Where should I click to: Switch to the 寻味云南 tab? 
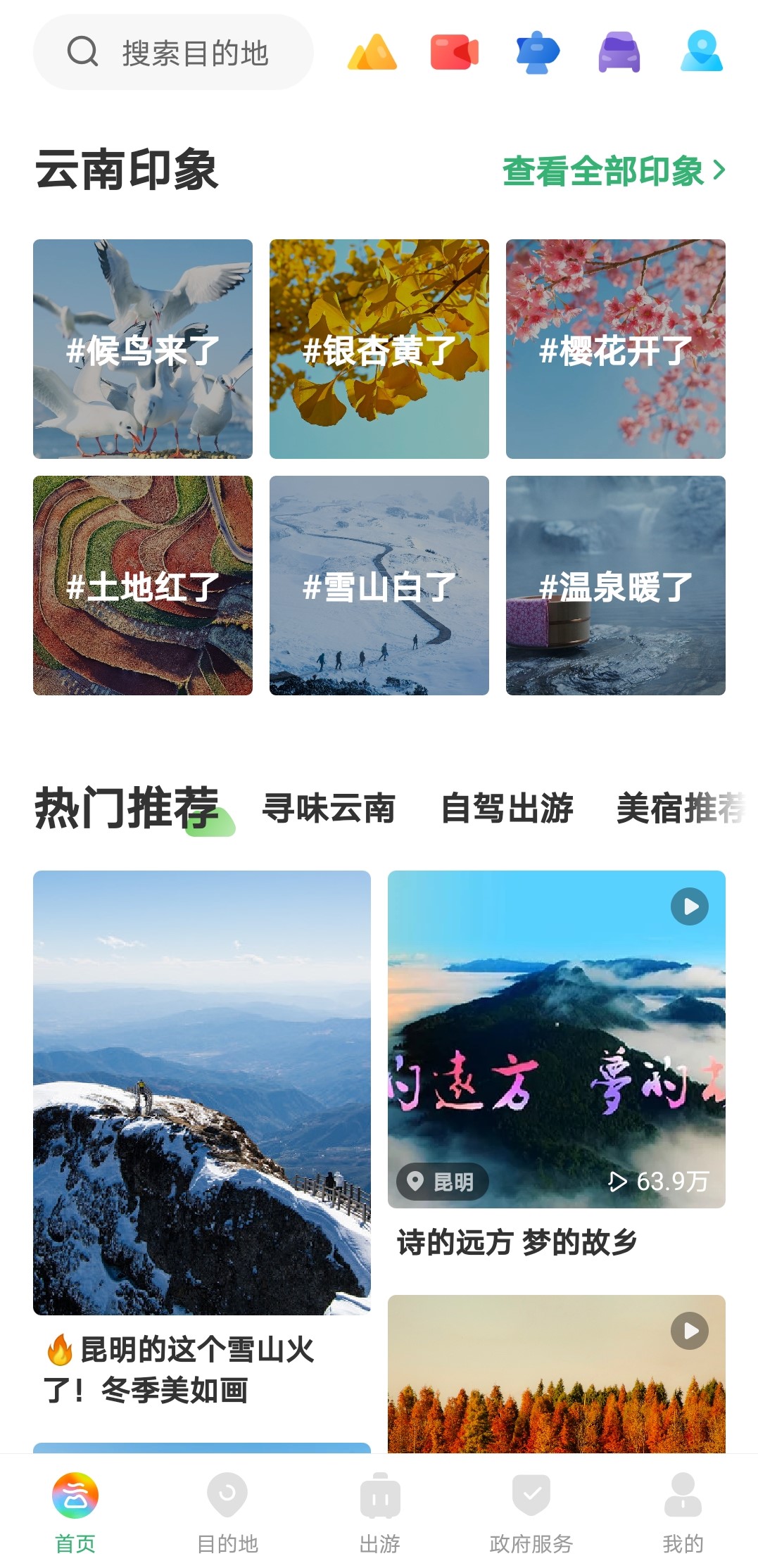pos(331,809)
